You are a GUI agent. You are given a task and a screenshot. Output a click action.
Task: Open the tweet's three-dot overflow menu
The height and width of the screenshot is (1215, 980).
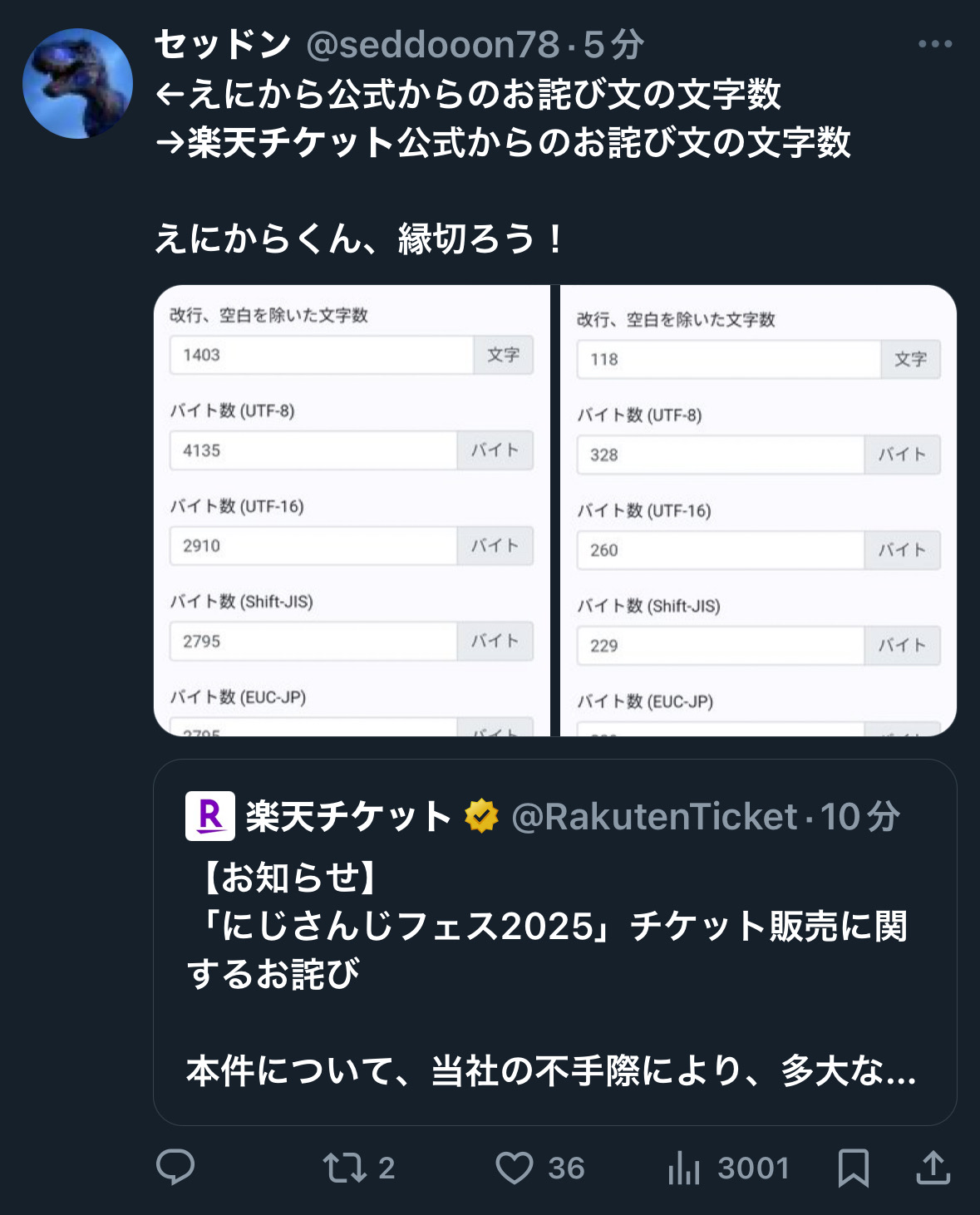[x=934, y=44]
